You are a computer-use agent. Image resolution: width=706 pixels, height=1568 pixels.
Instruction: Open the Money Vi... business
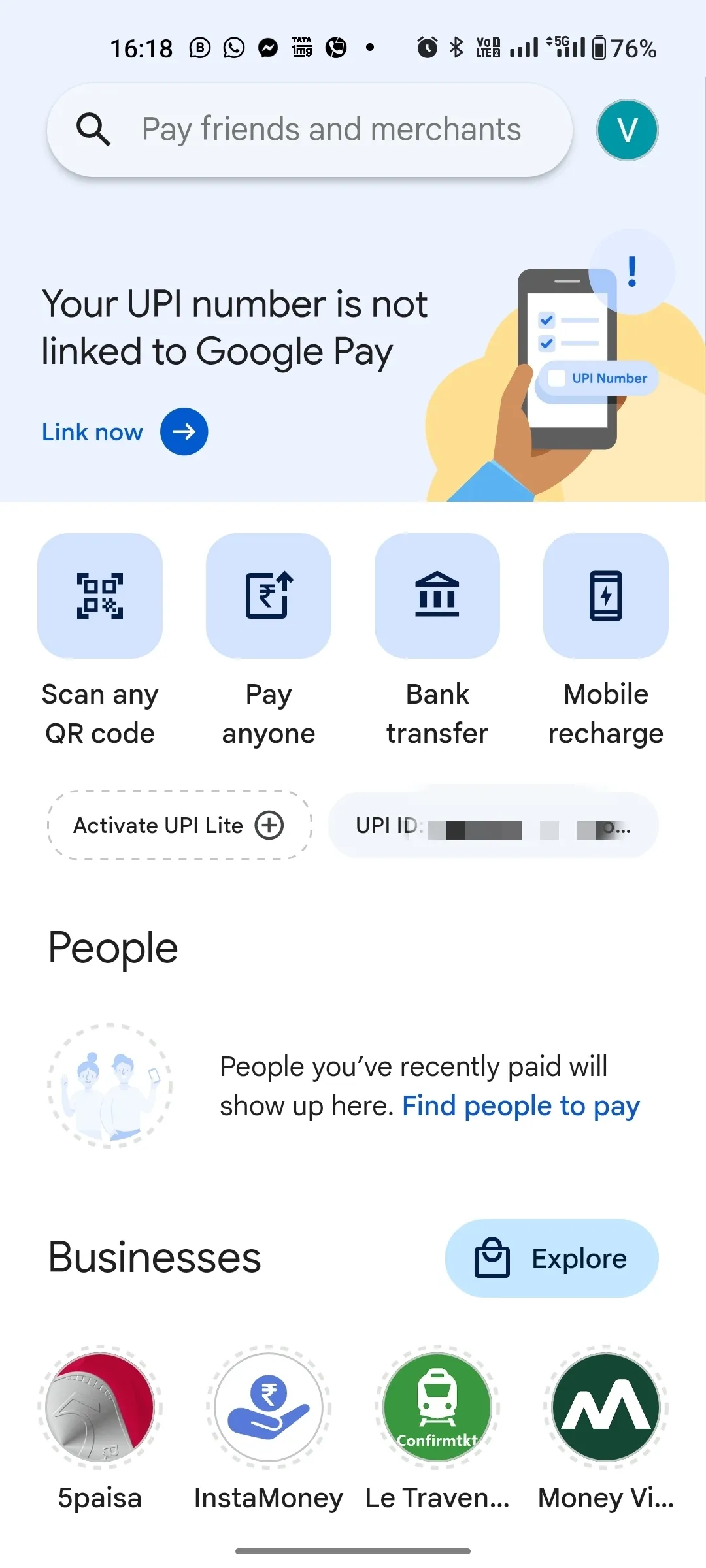click(x=606, y=1407)
